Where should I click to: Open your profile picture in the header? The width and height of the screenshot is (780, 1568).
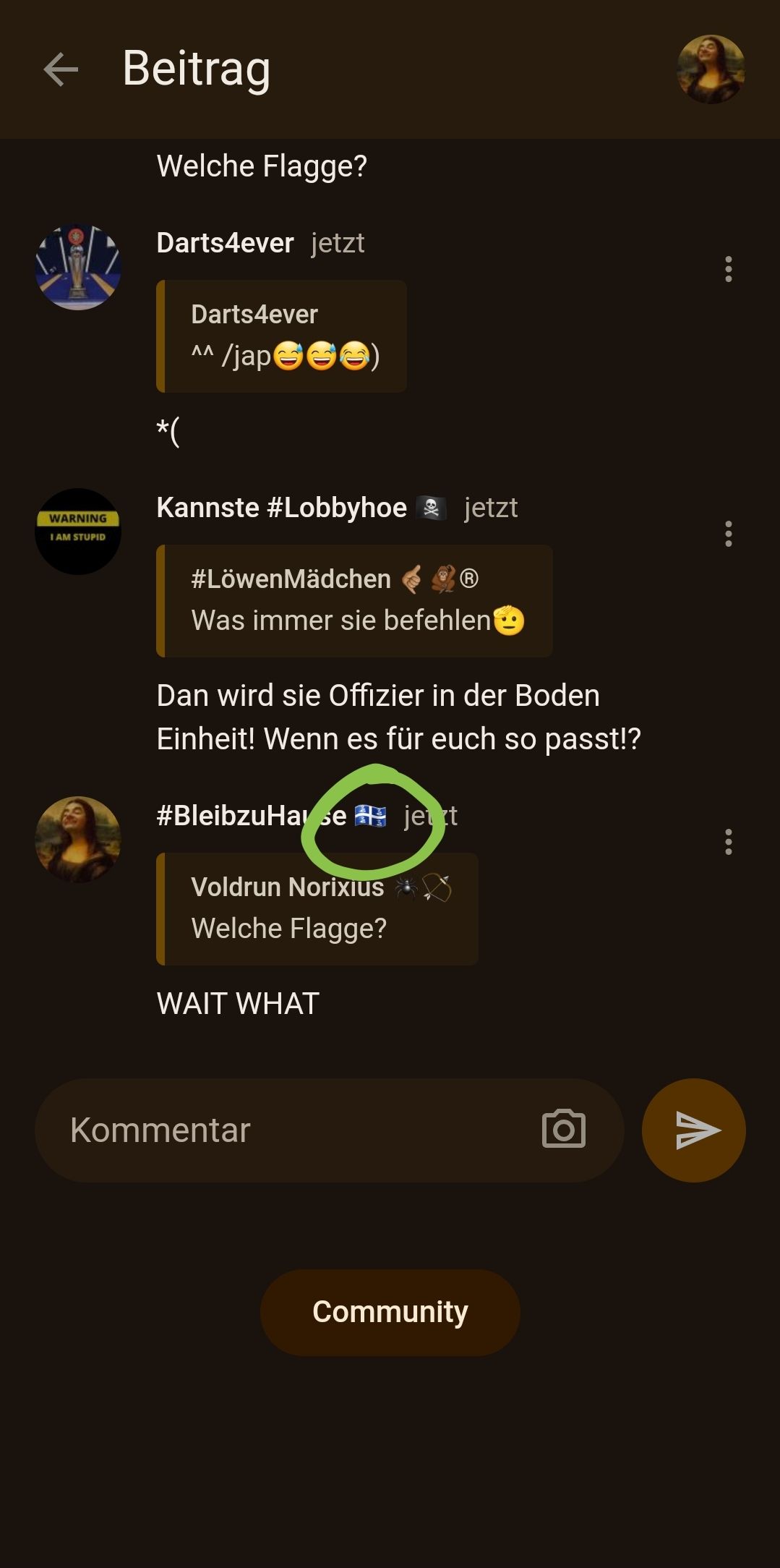pos(711,69)
